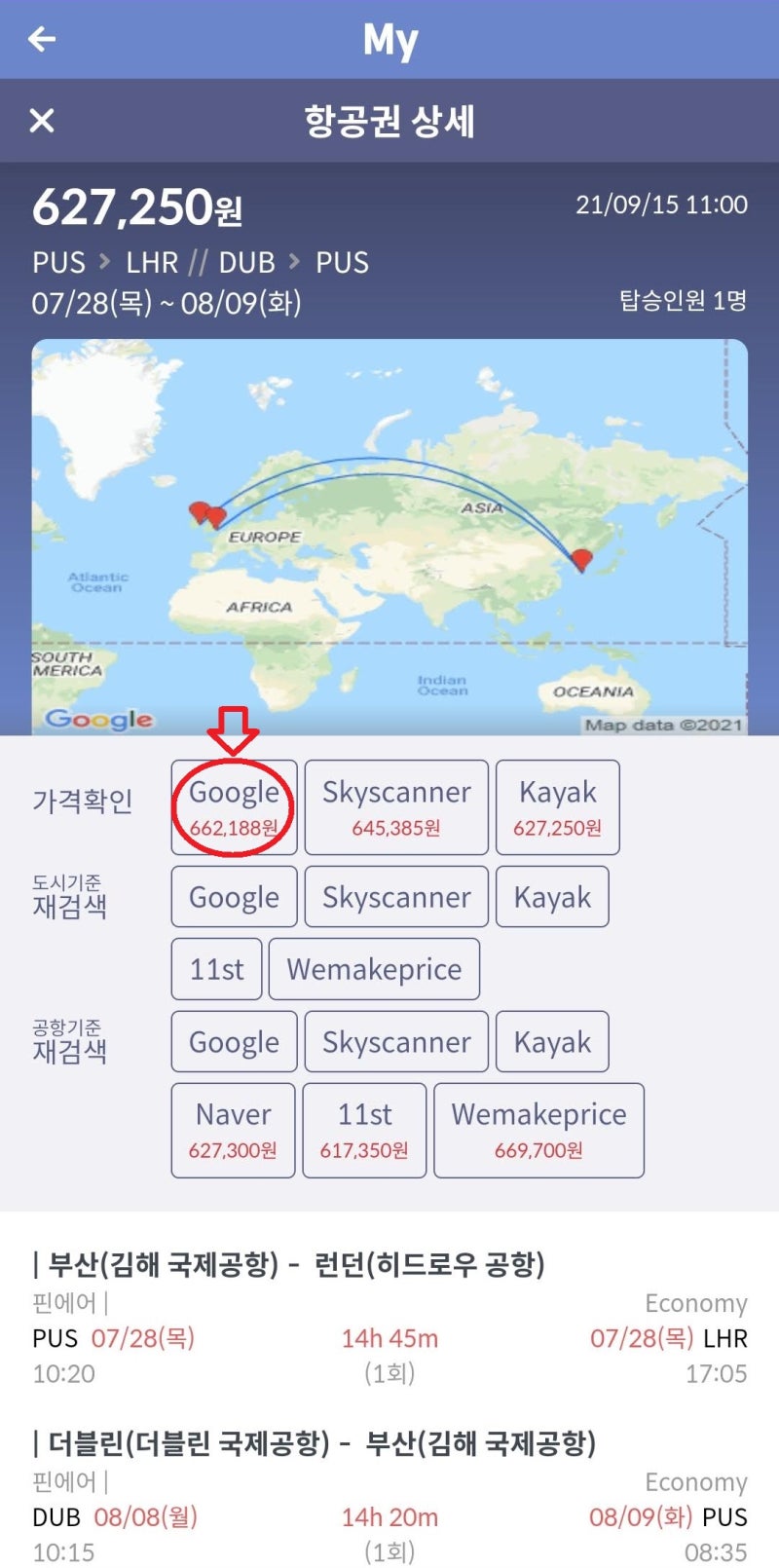Viewport: 779px width, 1568px height.
Task: Open 11st city-based re-search
Action: 215,968
